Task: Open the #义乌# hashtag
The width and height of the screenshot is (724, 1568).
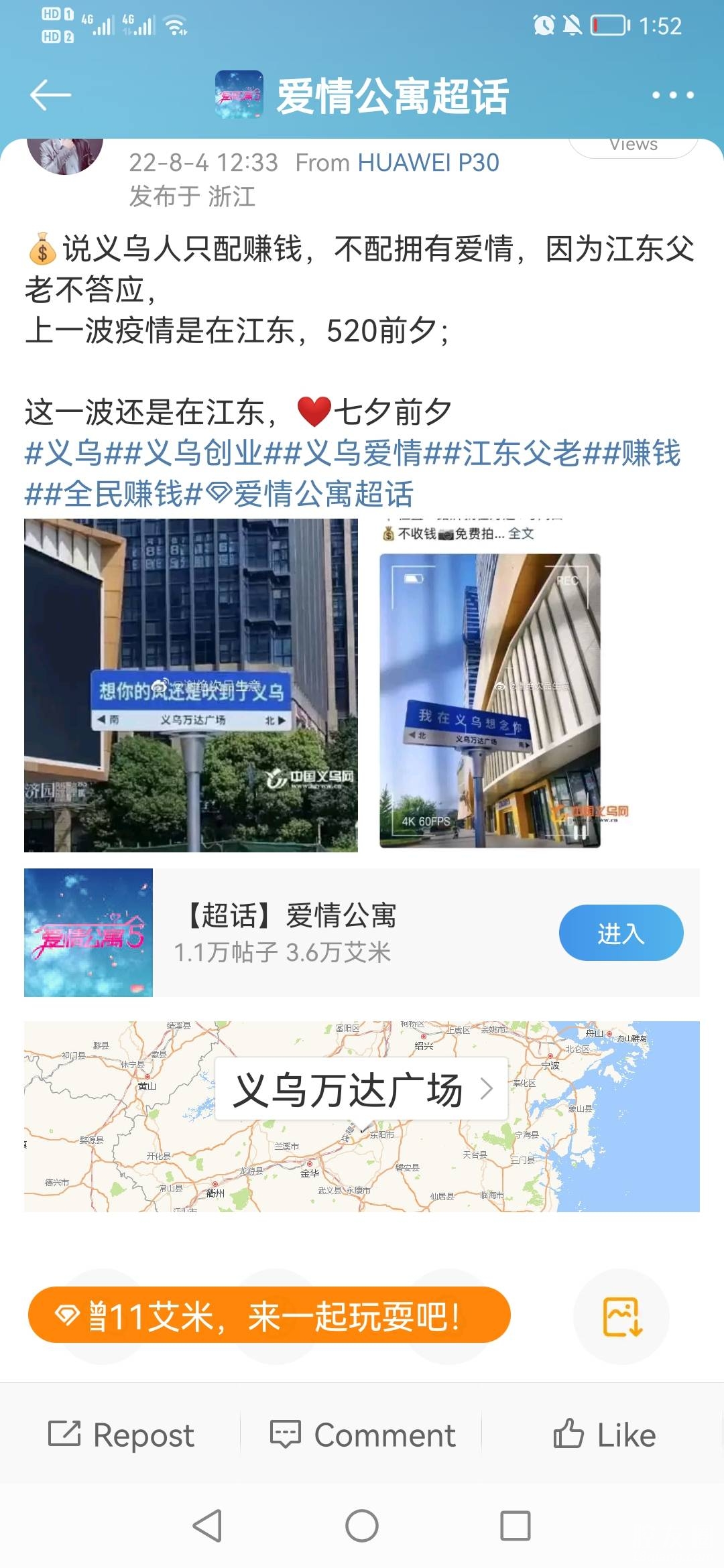Action: click(64, 453)
